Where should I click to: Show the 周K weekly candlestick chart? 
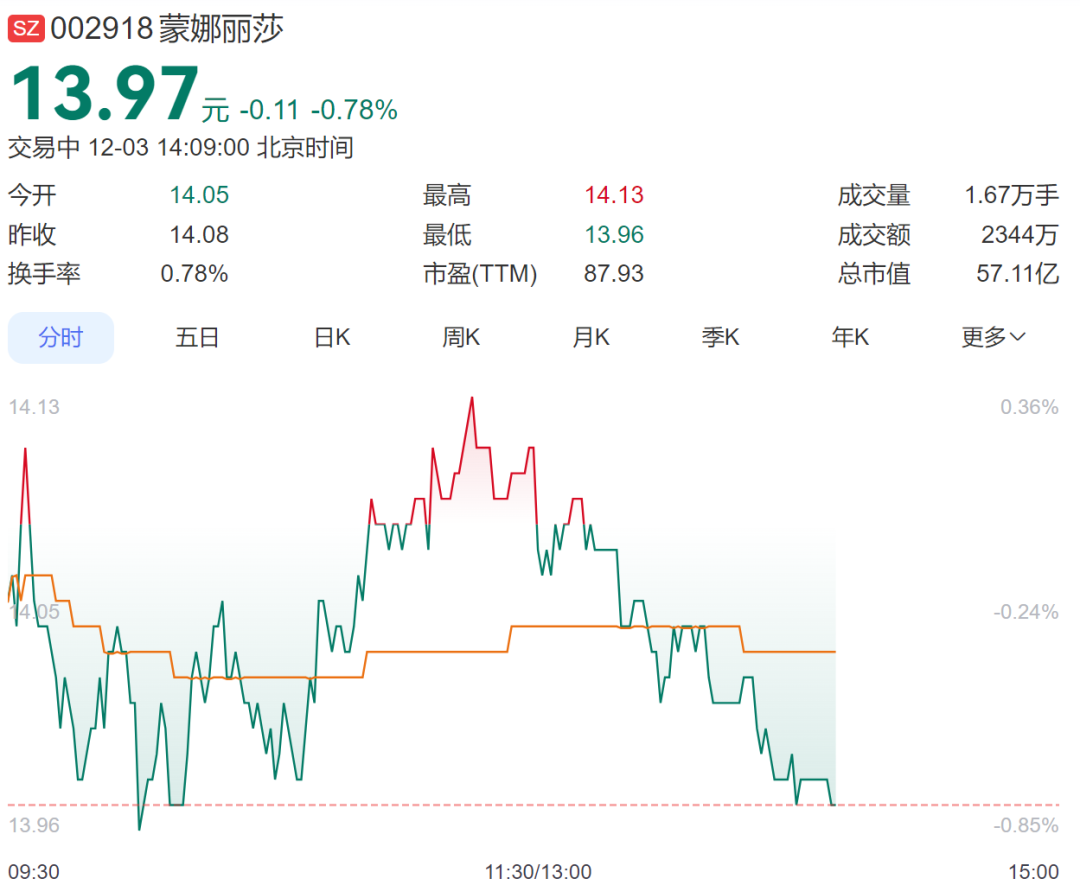461,338
